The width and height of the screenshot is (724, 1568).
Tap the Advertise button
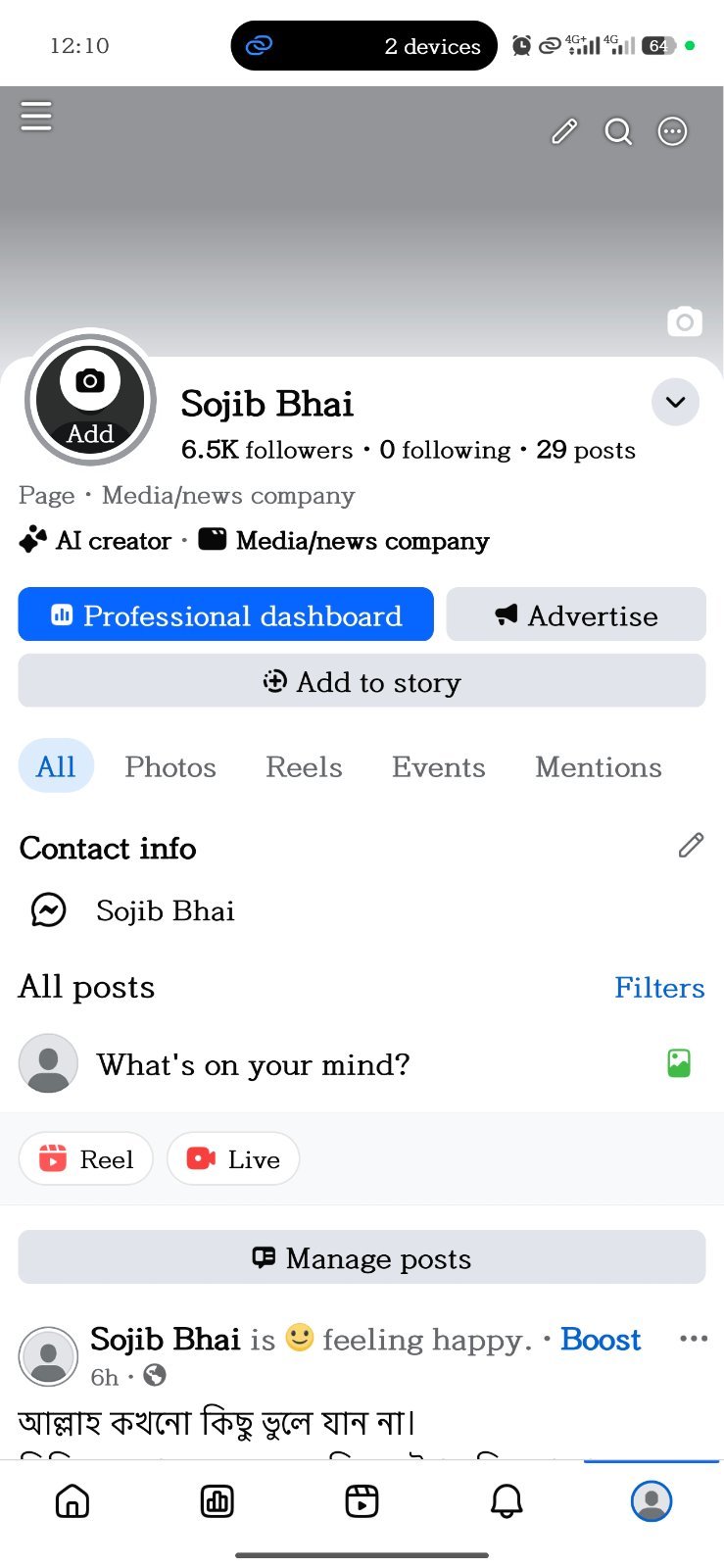(x=576, y=614)
